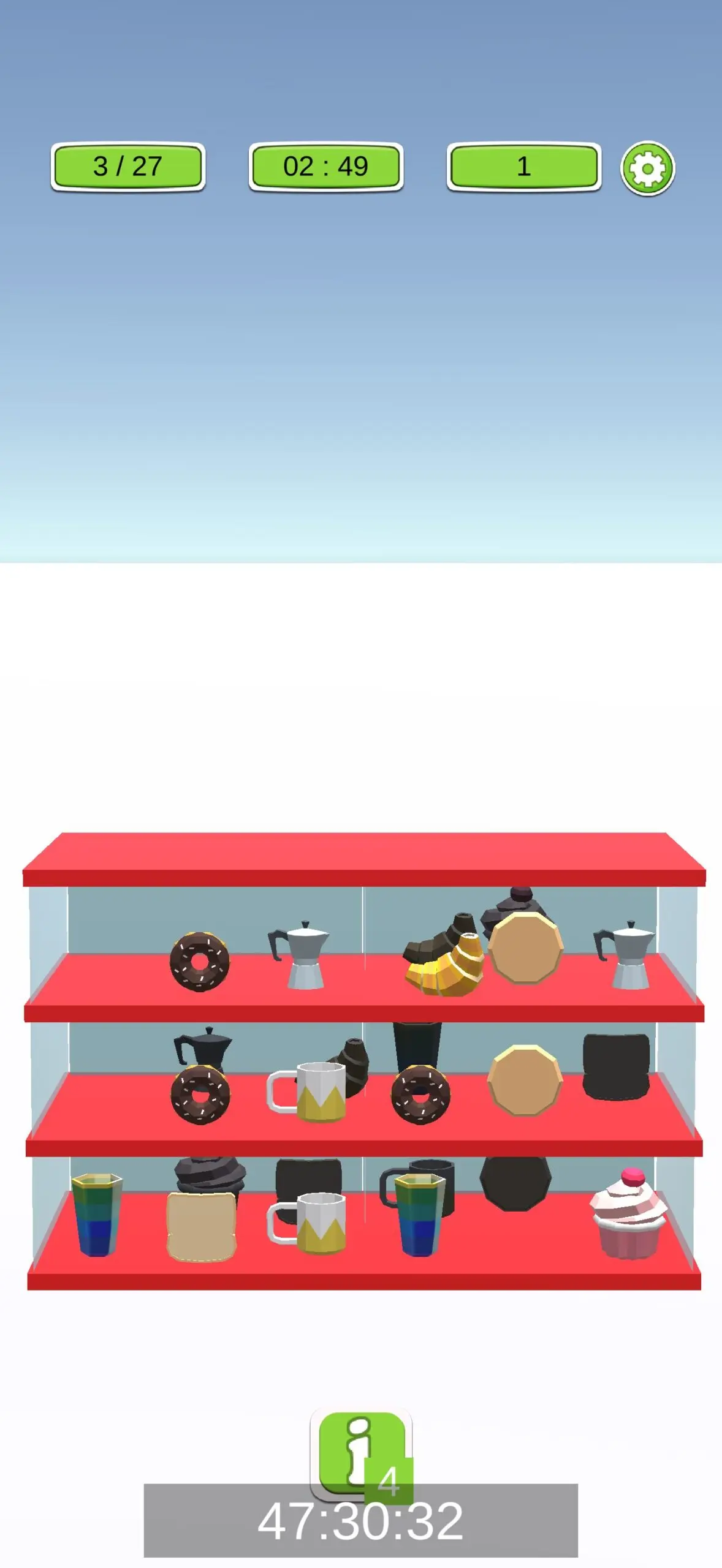Tap the silver moka pot at top right
This screenshot has width=722, height=1568.
coord(625,955)
